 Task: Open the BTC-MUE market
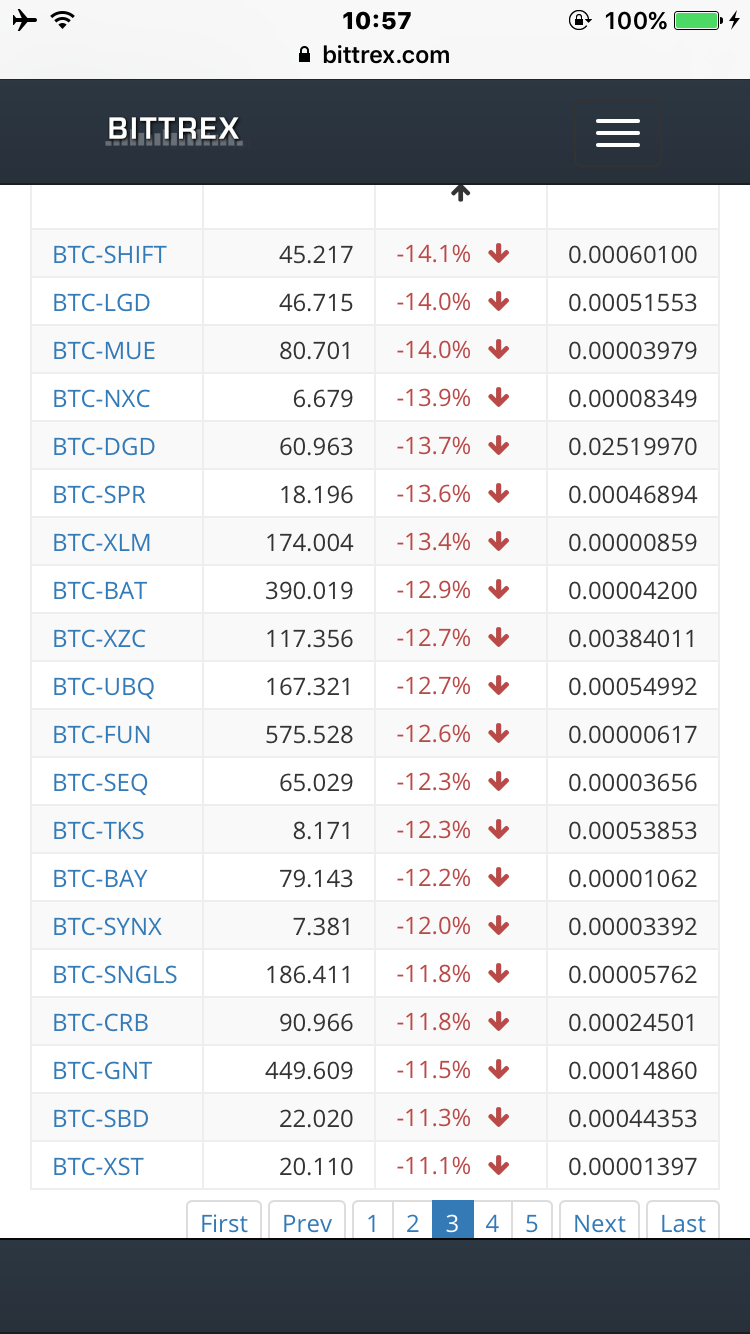(104, 350)
